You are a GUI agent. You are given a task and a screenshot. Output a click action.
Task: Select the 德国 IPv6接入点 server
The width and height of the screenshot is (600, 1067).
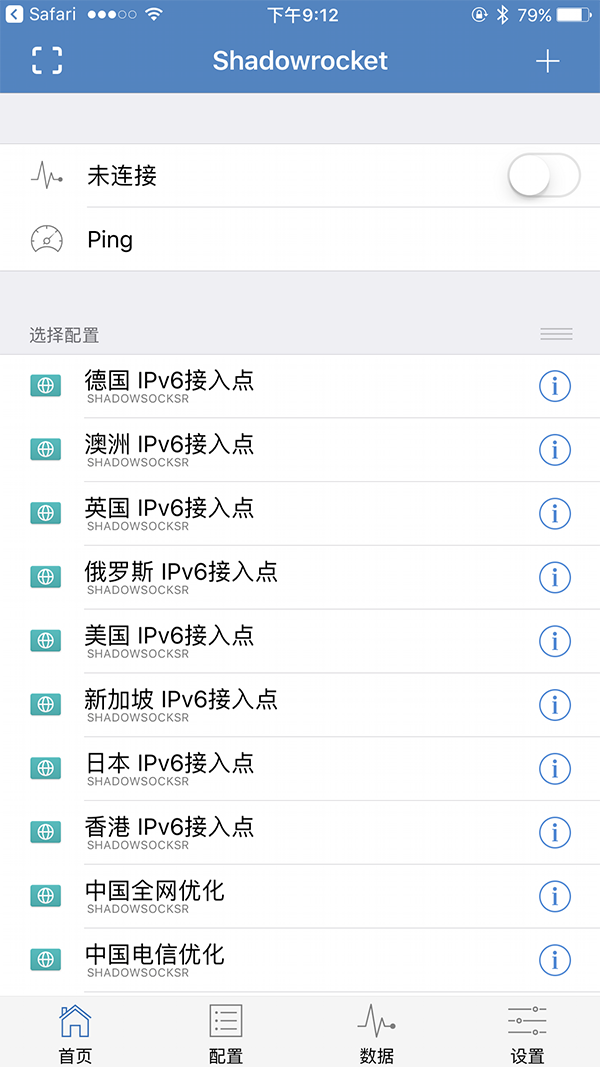coord(300,386)
